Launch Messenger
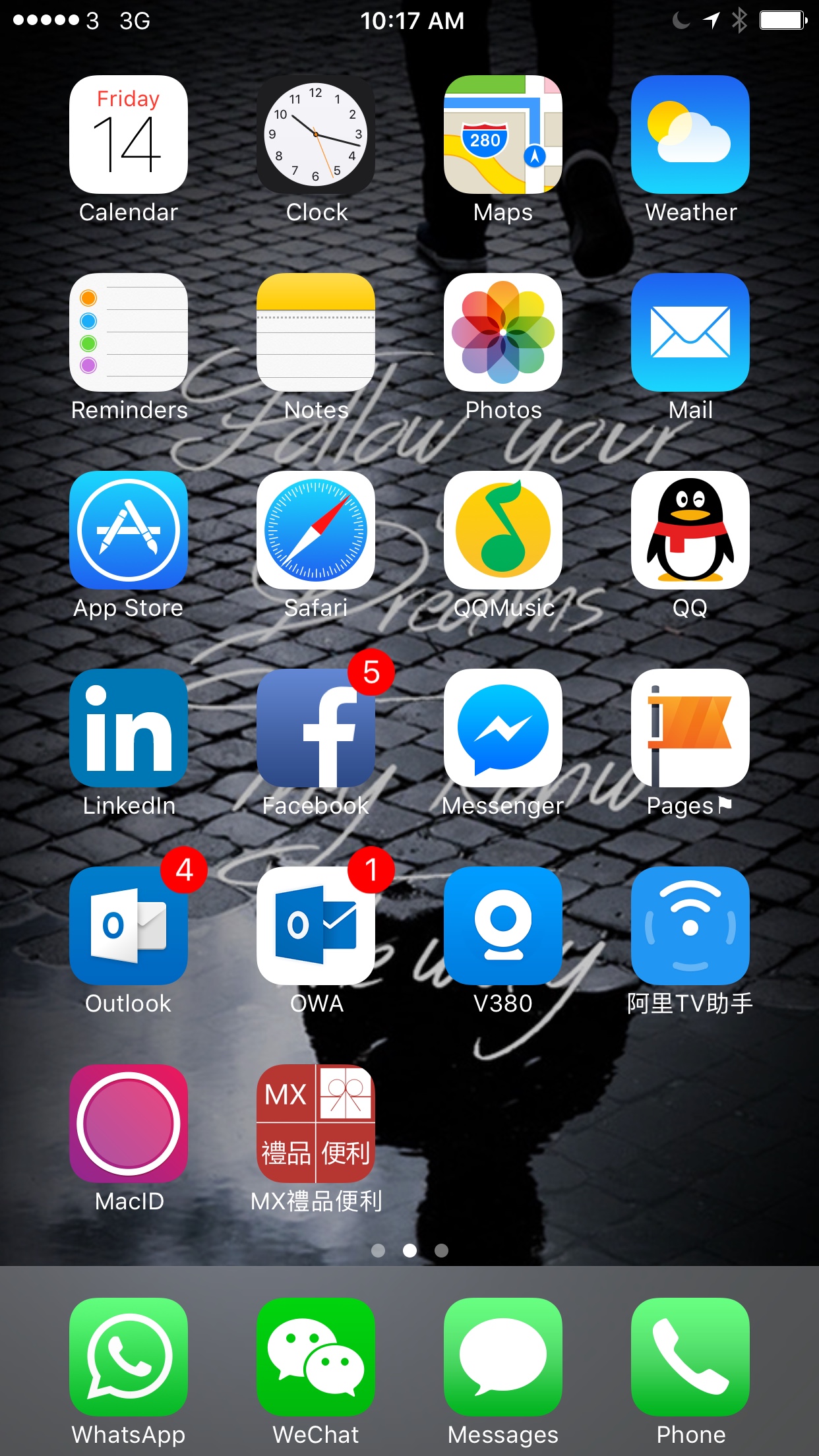This screenshot has height=1456, width=819. pos(503,728)
